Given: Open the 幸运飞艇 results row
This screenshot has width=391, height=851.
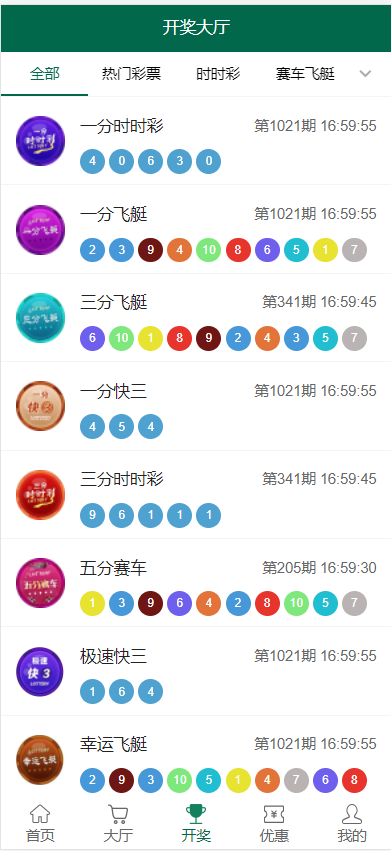Looking at the screenshot, I should [x=196, y=760].
